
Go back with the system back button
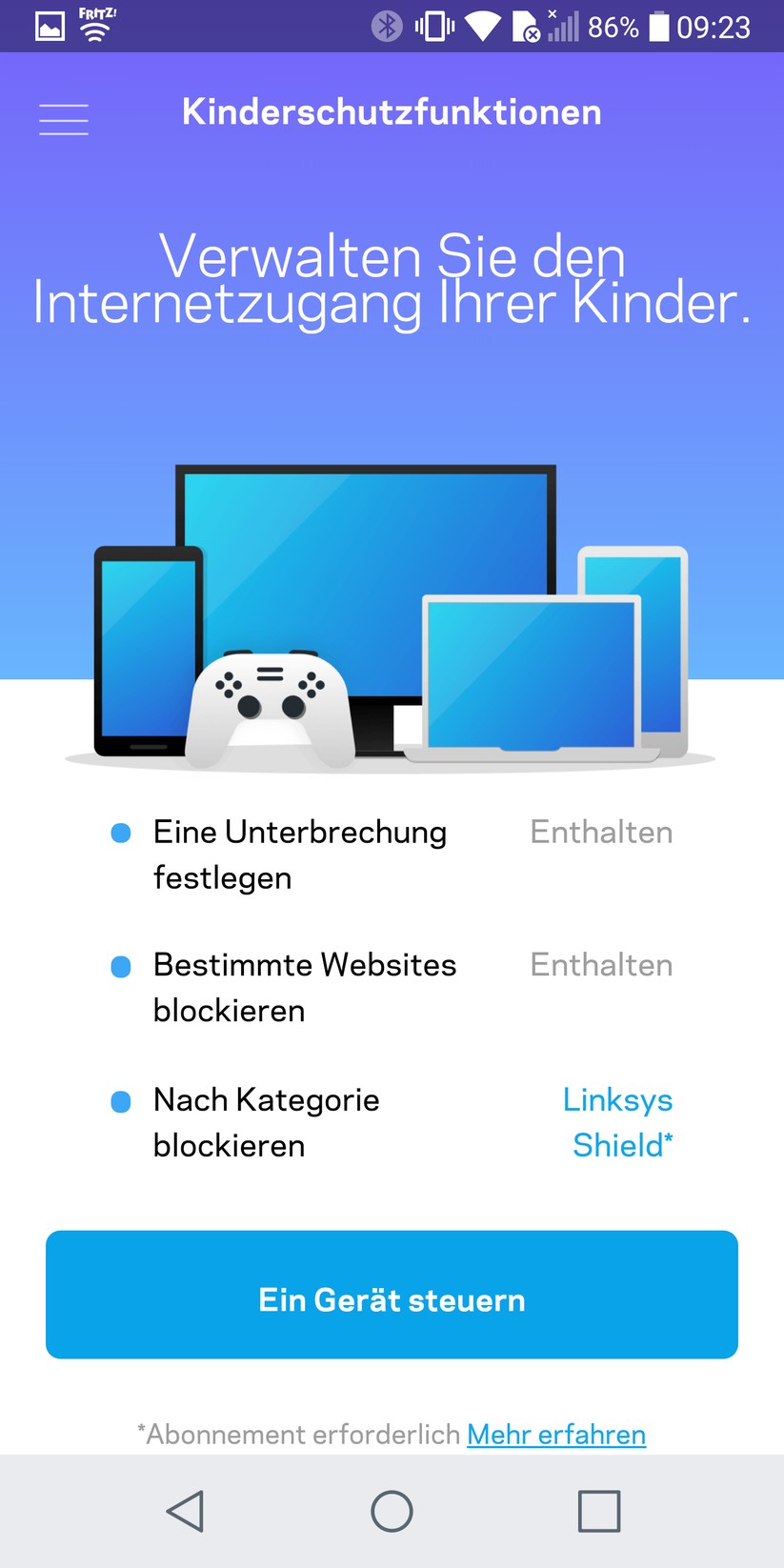coord(185,1511)
